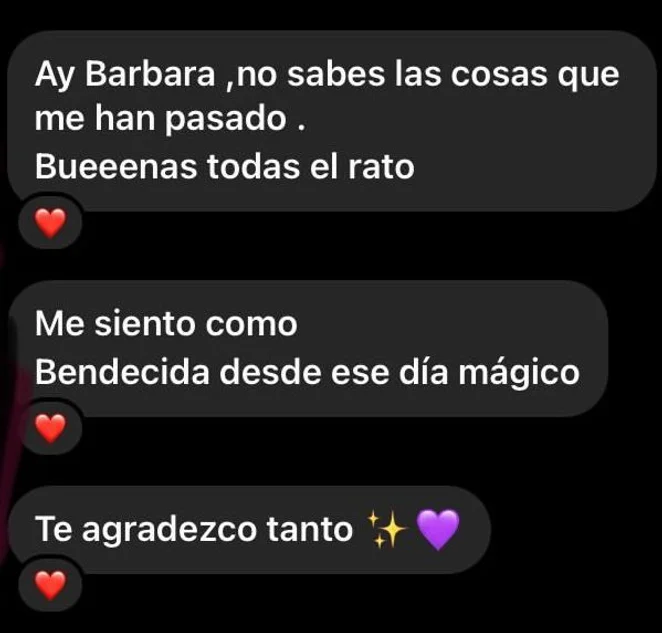View heart reaction under 'Te agradezco tanto'
The image size is (662, 633).
(49, 586)
